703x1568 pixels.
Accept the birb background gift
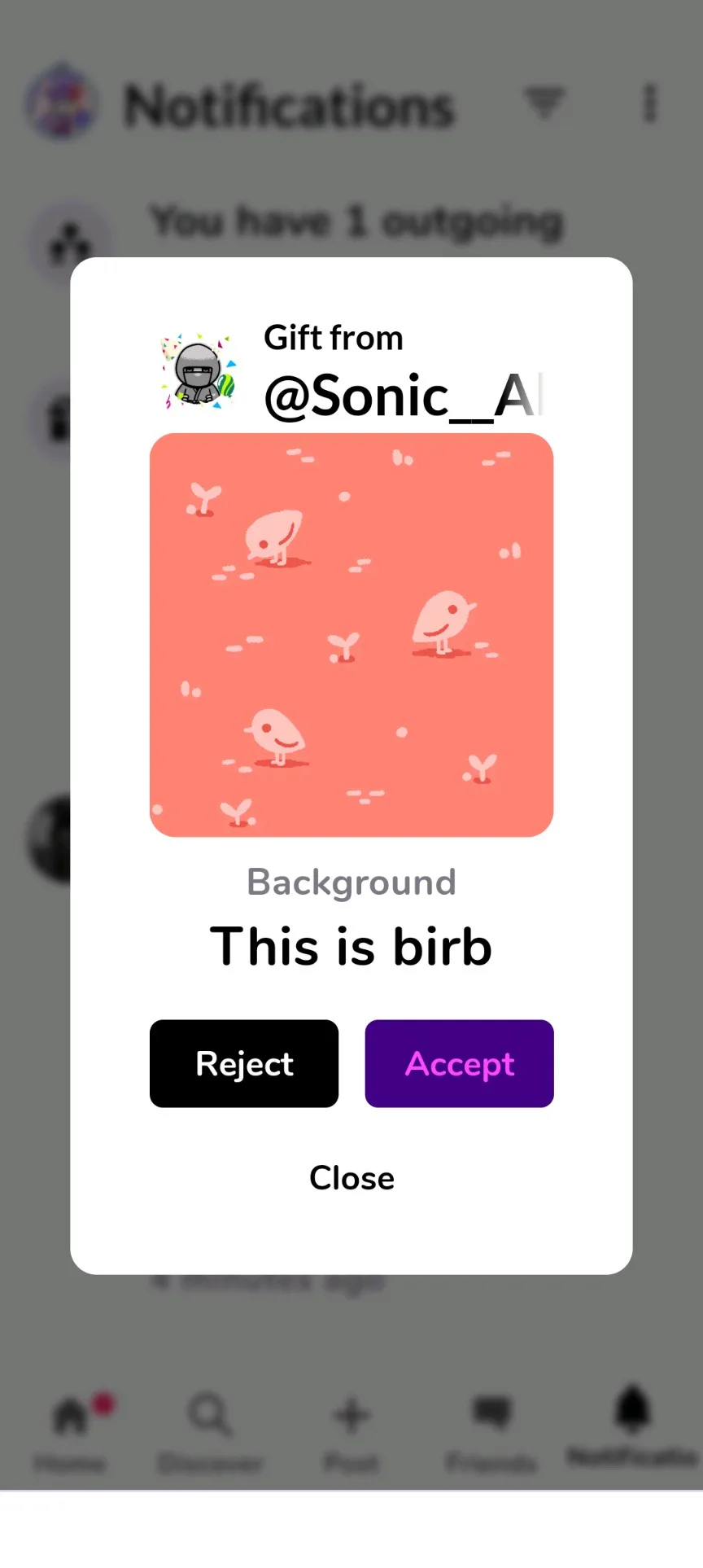click(x=459, y=1063)
